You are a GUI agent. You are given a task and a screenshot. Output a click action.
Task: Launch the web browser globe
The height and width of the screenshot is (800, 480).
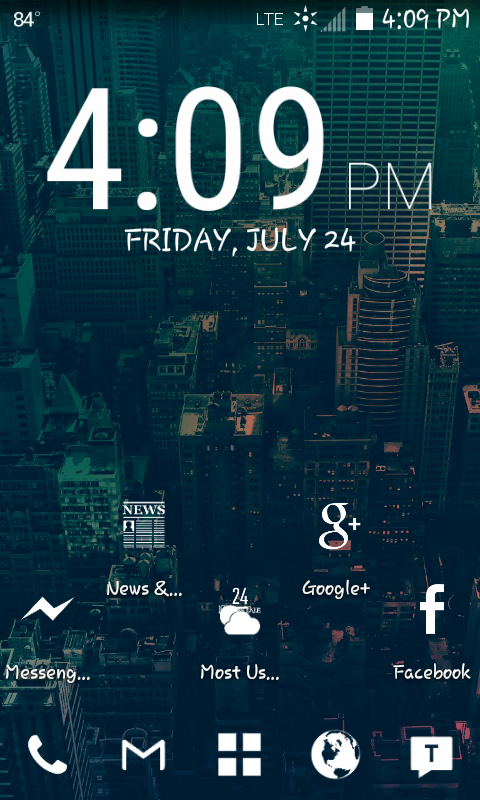[336, 755]
